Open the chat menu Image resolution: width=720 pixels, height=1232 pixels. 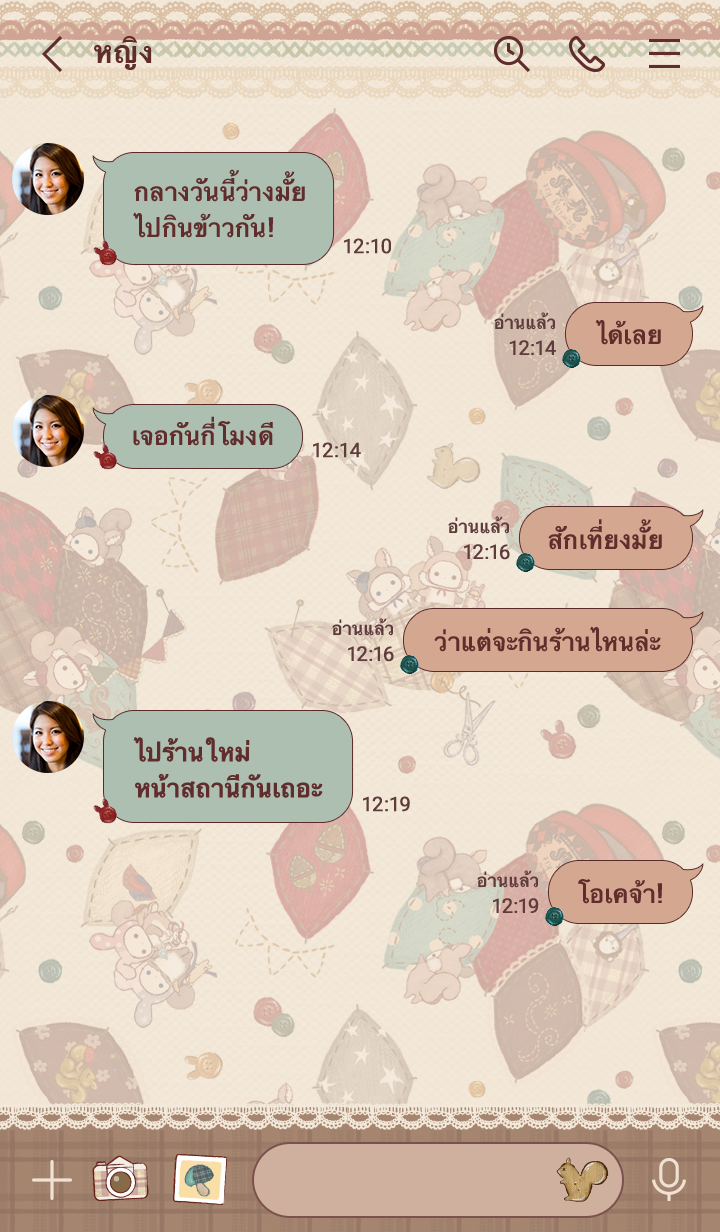tap(664, 54)
